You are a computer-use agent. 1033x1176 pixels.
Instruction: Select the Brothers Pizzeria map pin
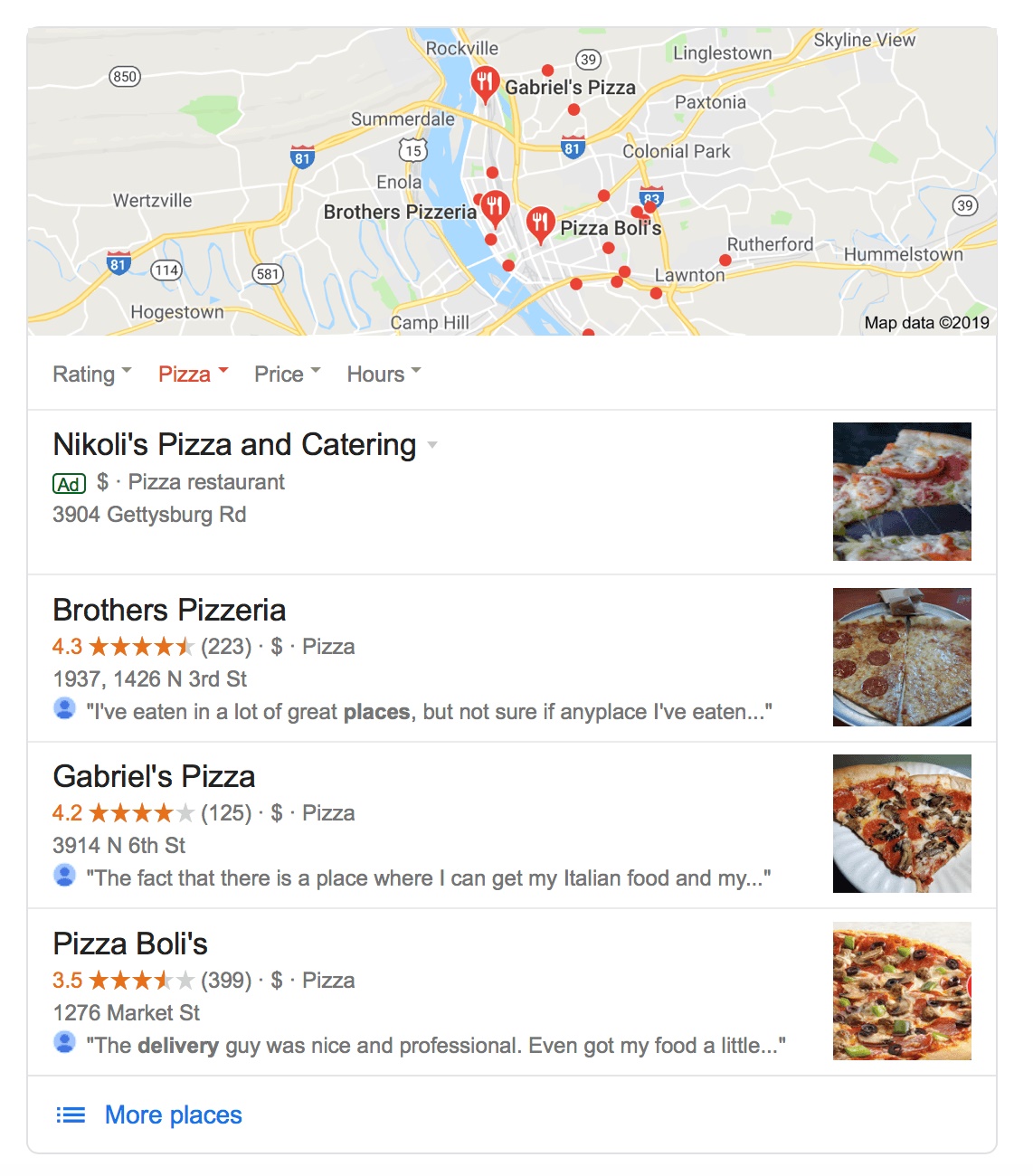(494, 207)
